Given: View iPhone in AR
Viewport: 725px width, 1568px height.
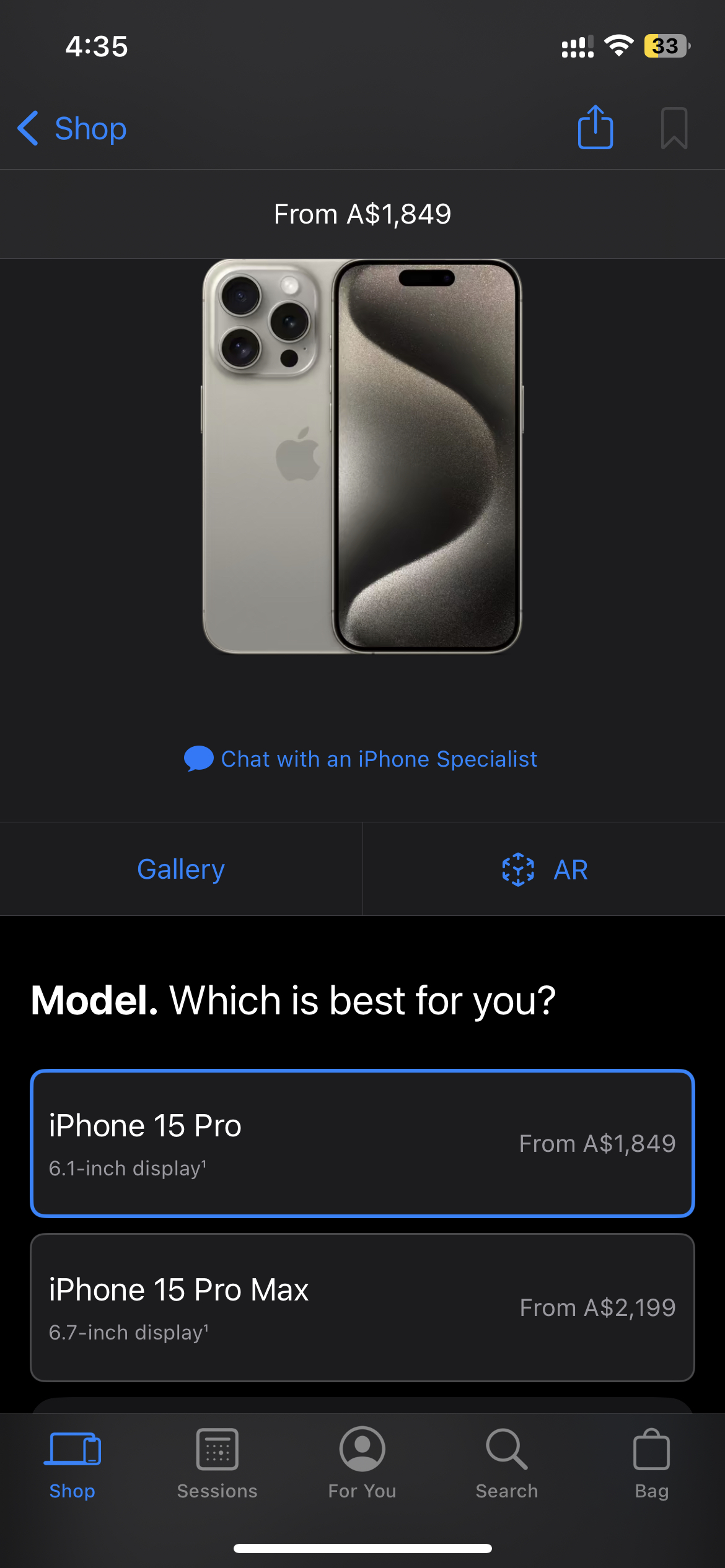Looking at the screenshot, I should (x=544, y=869).
